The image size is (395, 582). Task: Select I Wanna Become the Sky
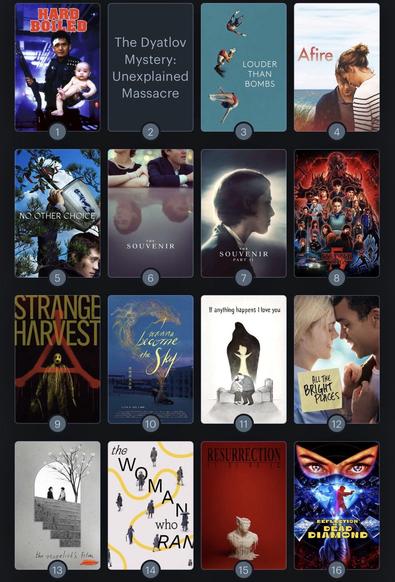(151, 359)
